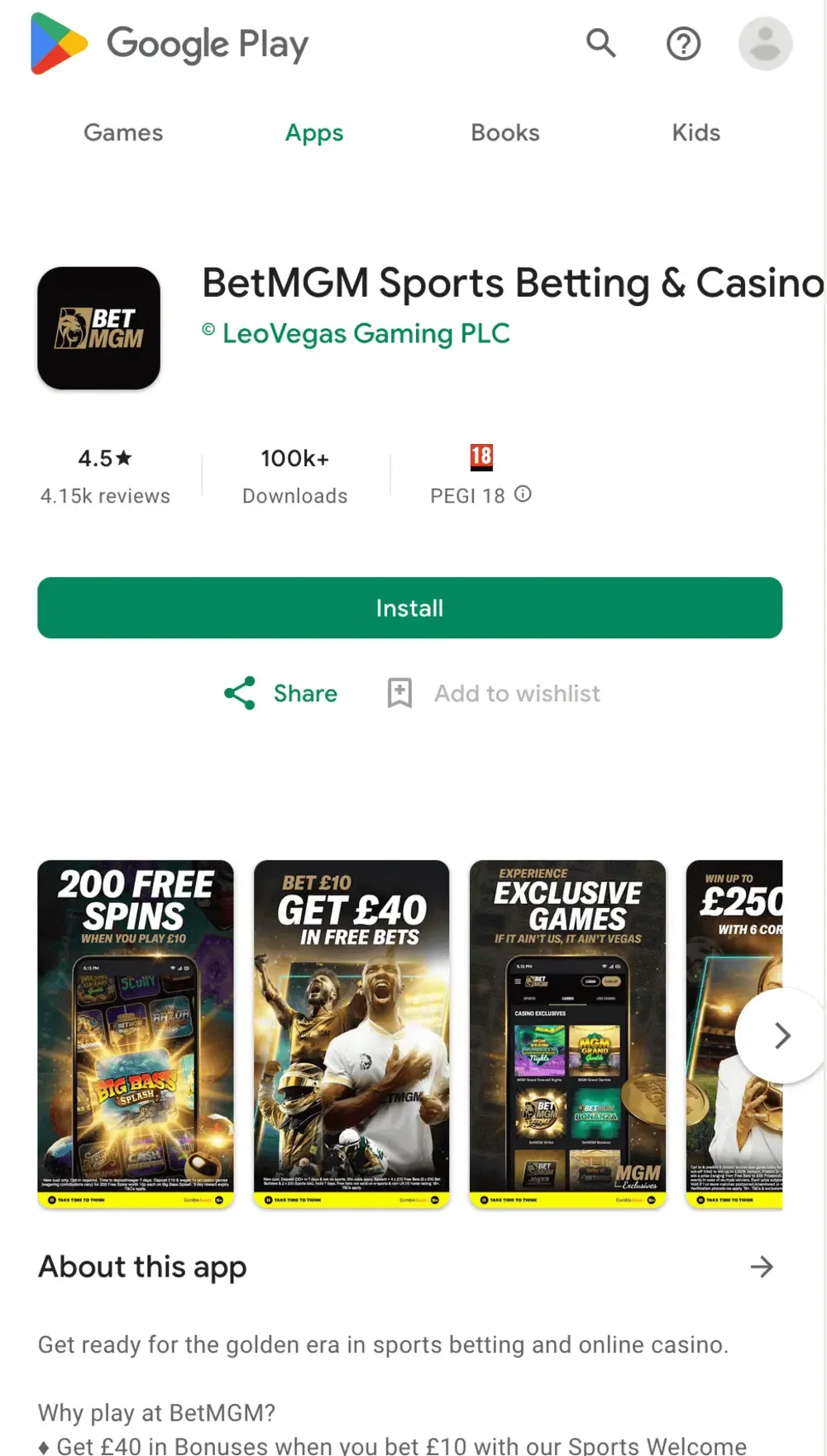Show the next screenshots with the arrow

782,1035
